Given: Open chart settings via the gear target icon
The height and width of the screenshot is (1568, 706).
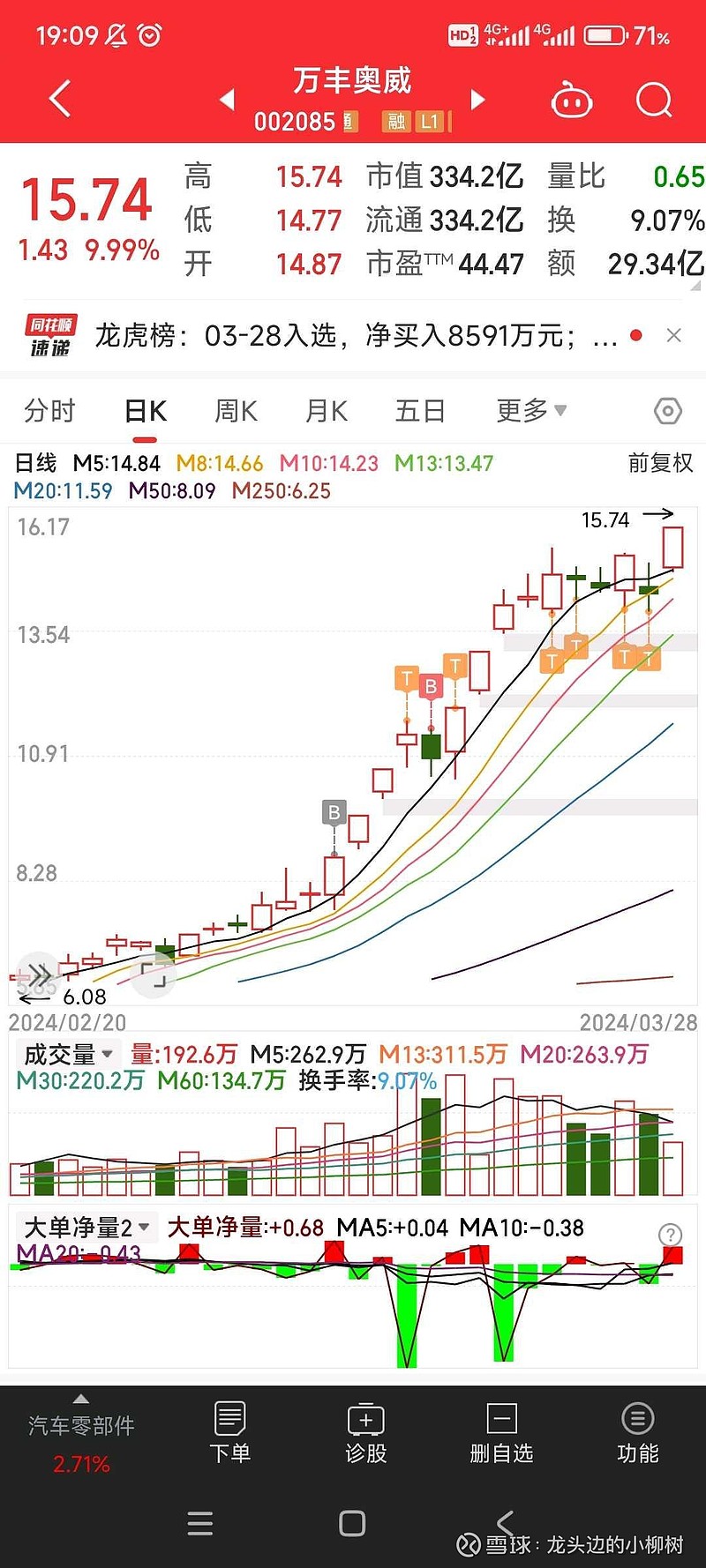Looking at the screenshot, I should pyautogui.click(x=667, y=411).
